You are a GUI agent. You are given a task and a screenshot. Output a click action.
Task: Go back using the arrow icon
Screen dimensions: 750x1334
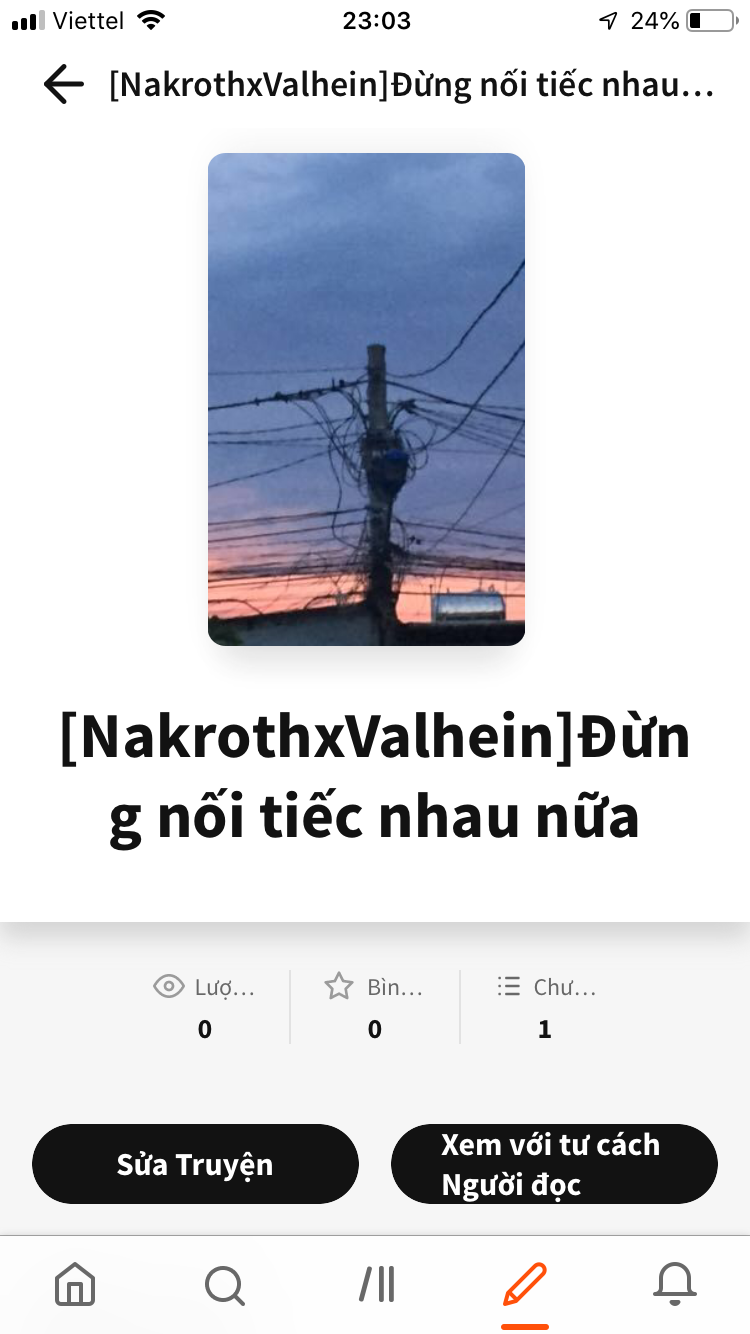pos(63,85)
